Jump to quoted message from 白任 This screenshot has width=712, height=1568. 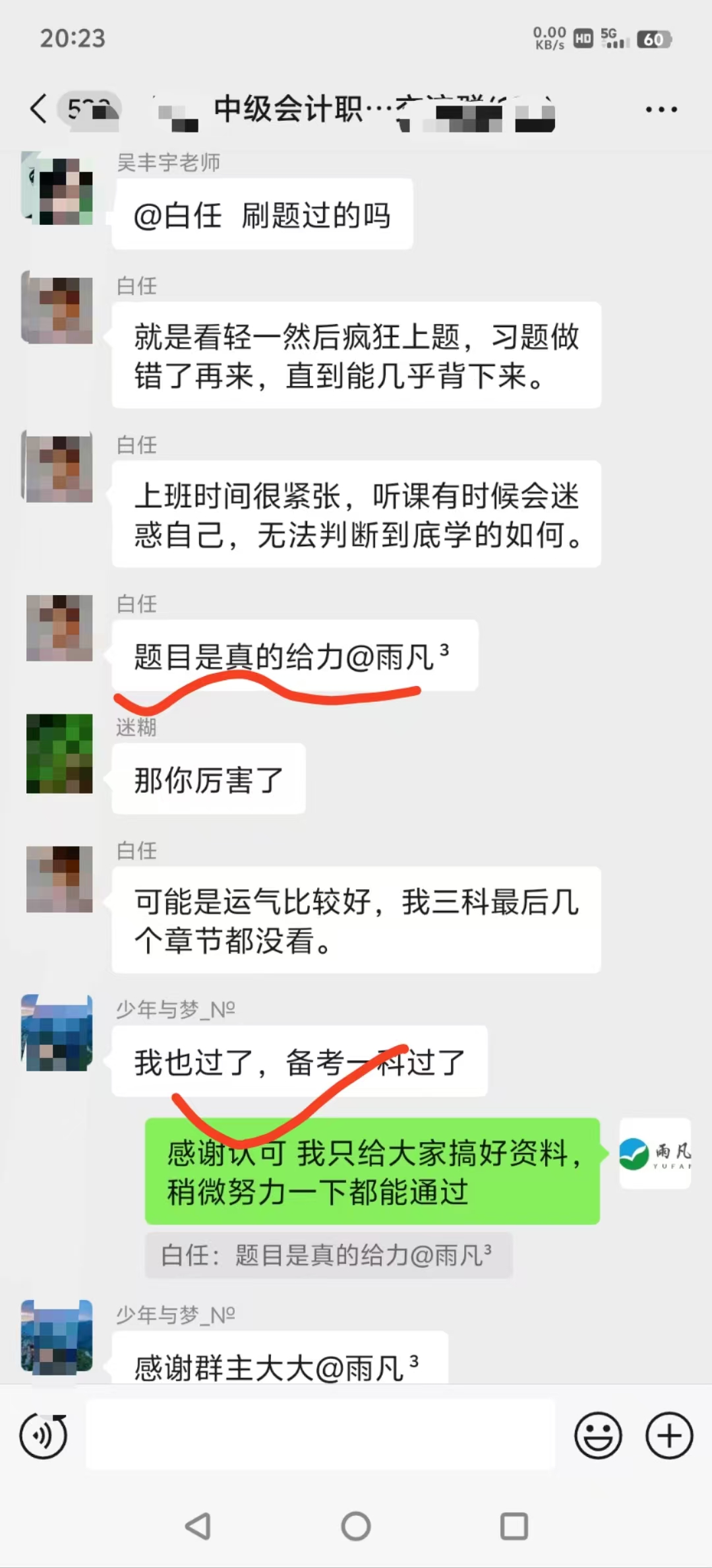[328, 1255]
